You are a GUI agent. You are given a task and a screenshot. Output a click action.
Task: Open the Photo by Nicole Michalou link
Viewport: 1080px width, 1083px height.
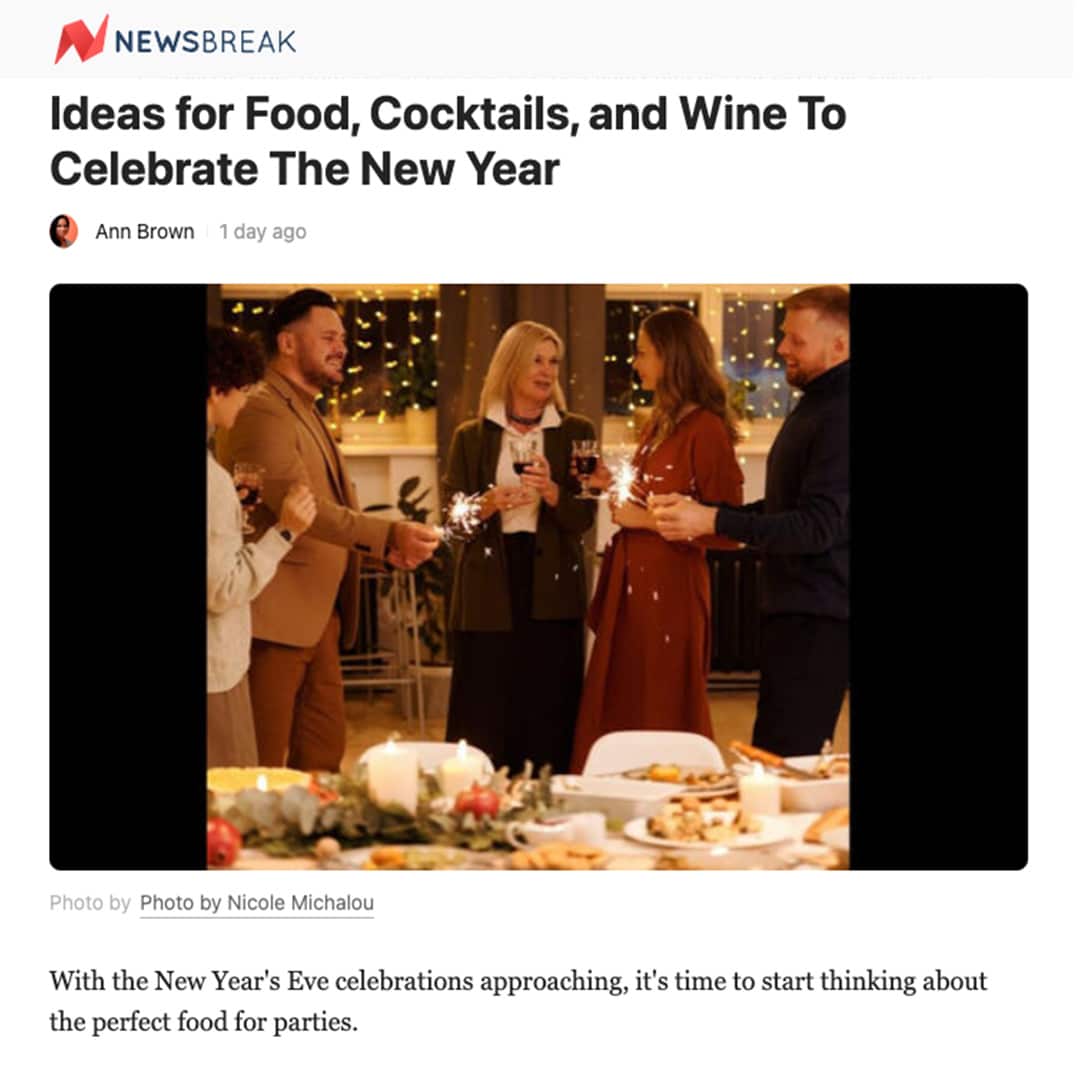[x=257, y=903]
